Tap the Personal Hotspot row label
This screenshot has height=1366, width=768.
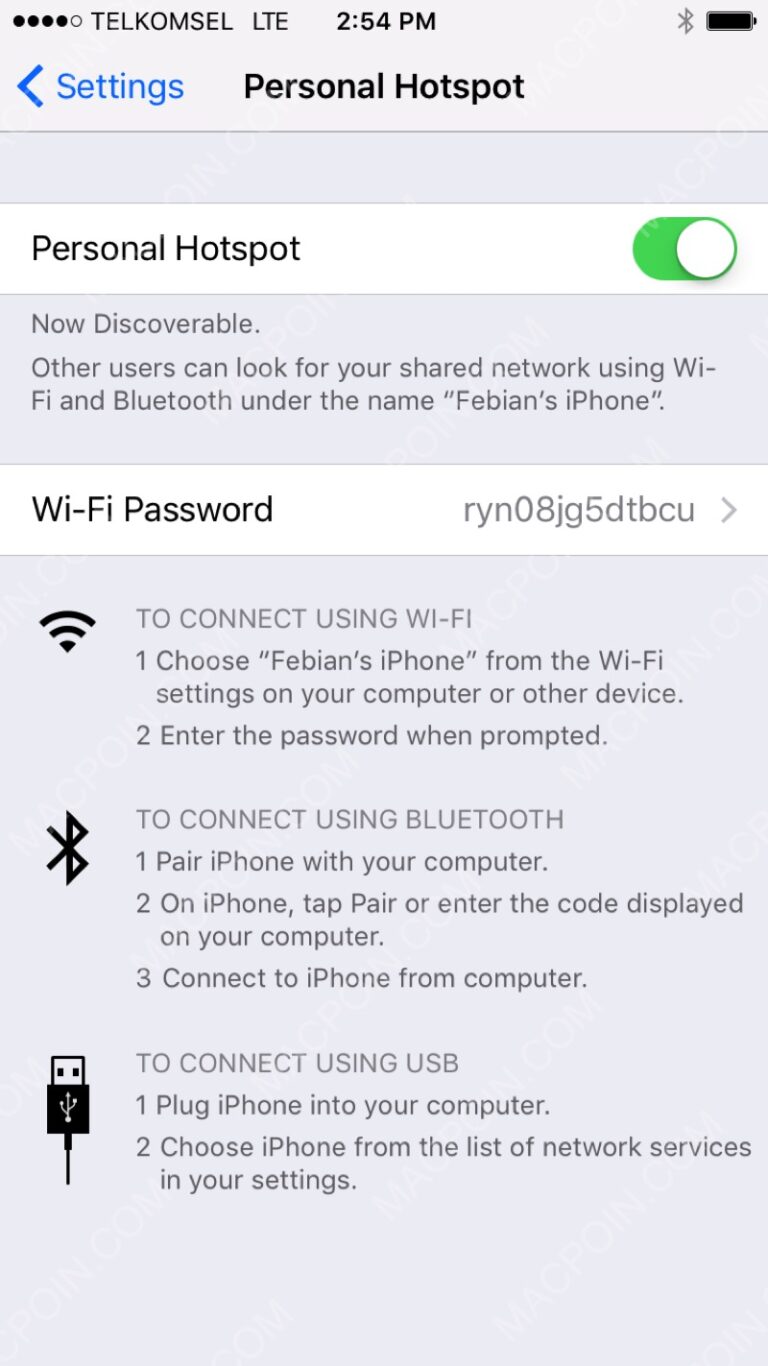[165, 248]
